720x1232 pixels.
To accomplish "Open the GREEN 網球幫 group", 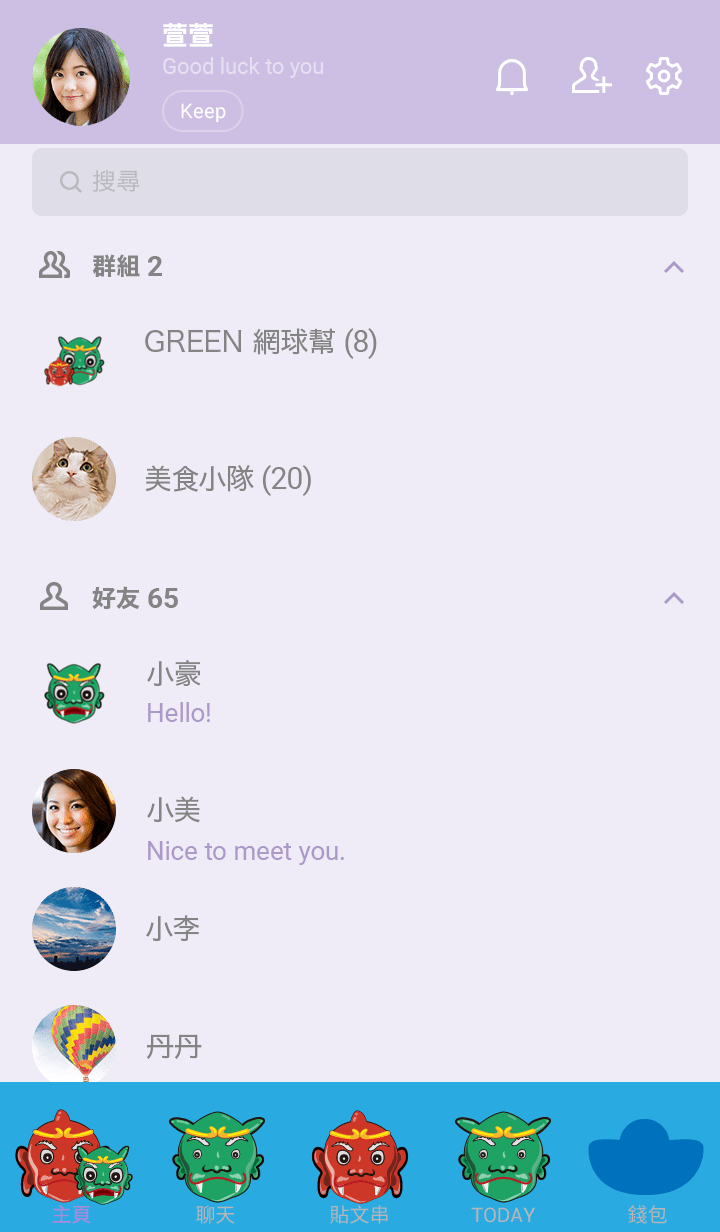I will point(261,343).
